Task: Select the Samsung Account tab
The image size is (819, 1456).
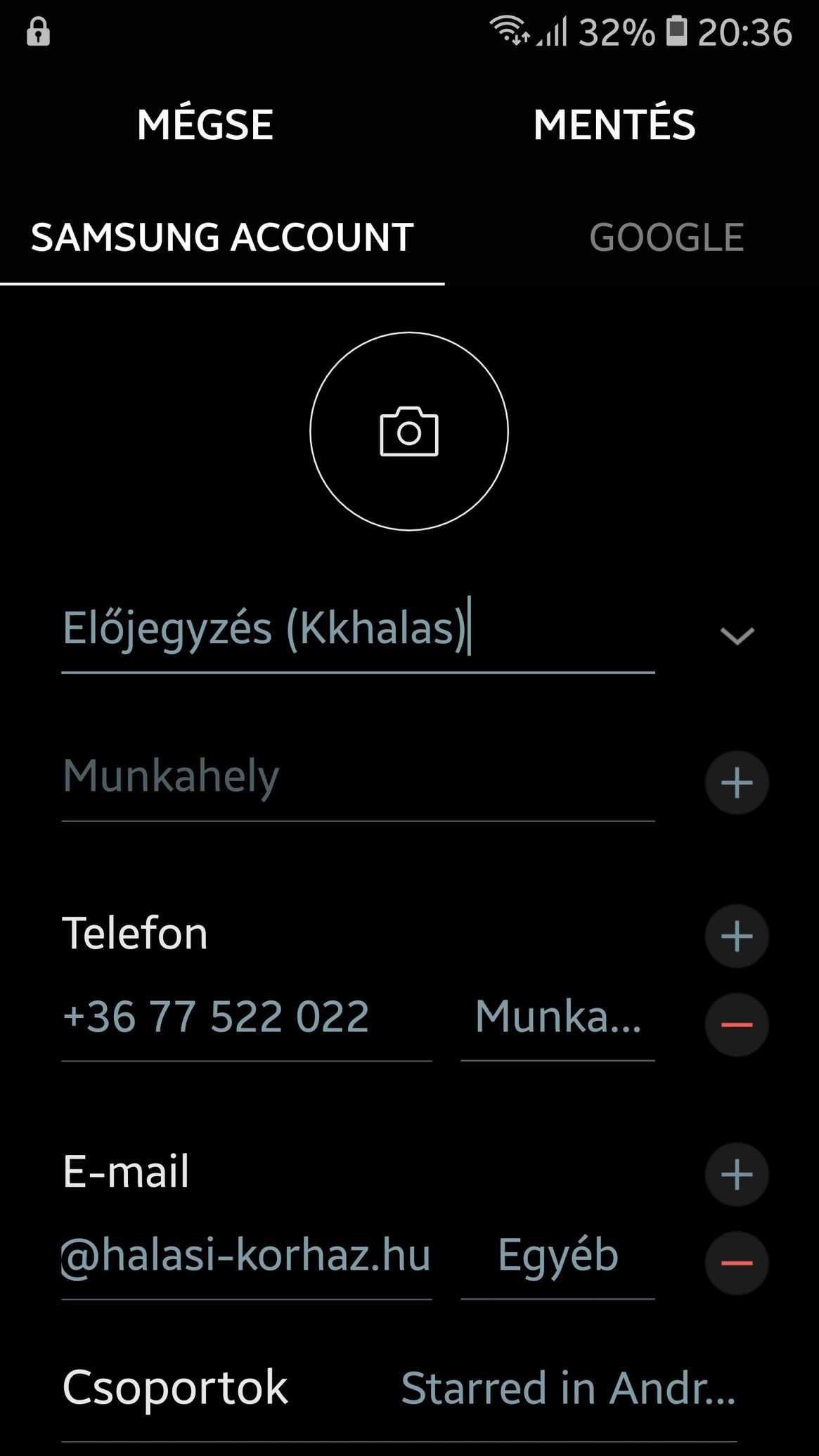Action: [222, 237]
